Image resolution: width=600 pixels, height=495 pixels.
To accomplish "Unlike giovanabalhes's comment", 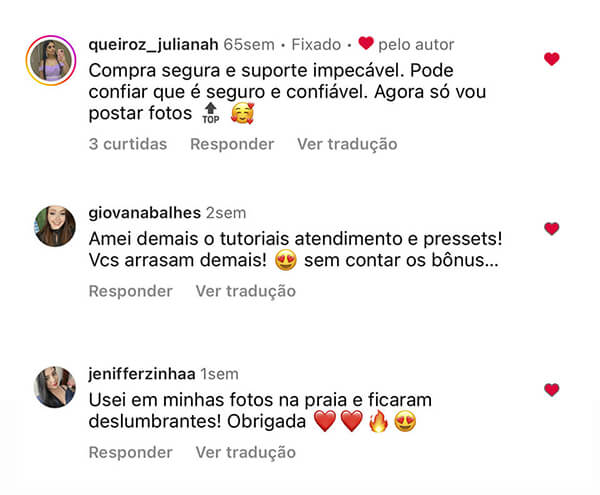I will pyautogui.click(x=551, y=229).
